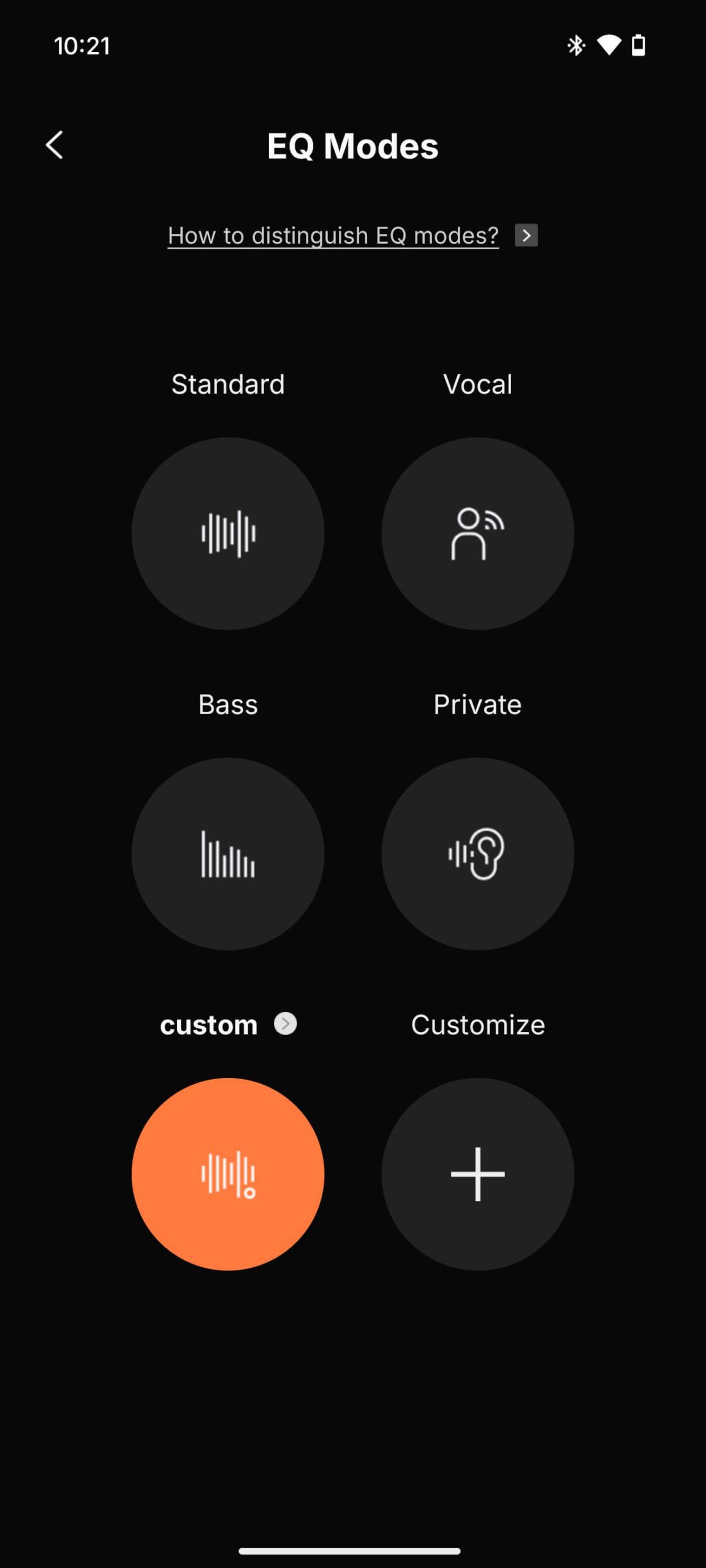
Task: Open the 'How to distinguish EQ modes?' link
Action: coord(333,235)
